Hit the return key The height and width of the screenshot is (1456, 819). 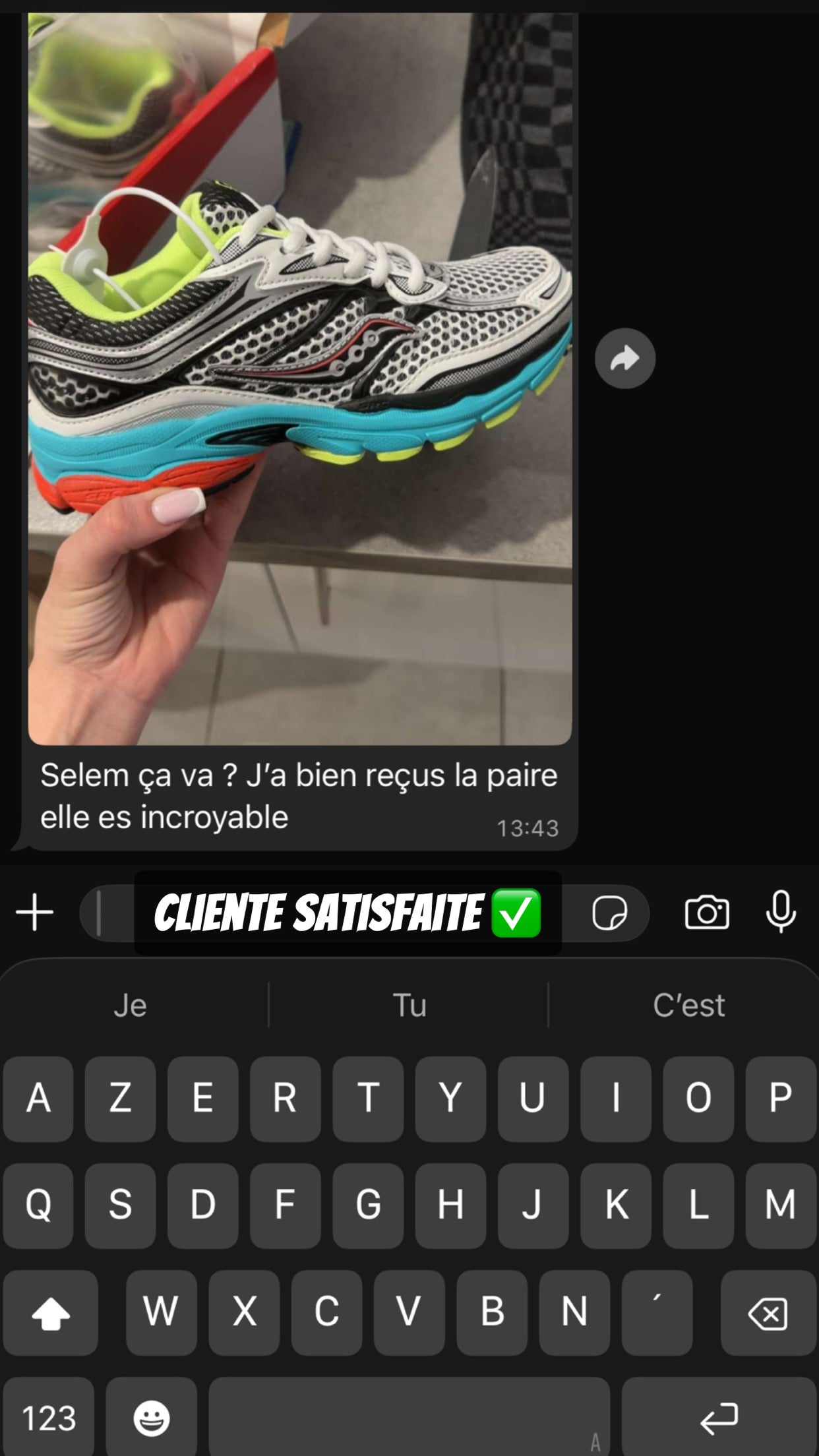pos(719,1417)
